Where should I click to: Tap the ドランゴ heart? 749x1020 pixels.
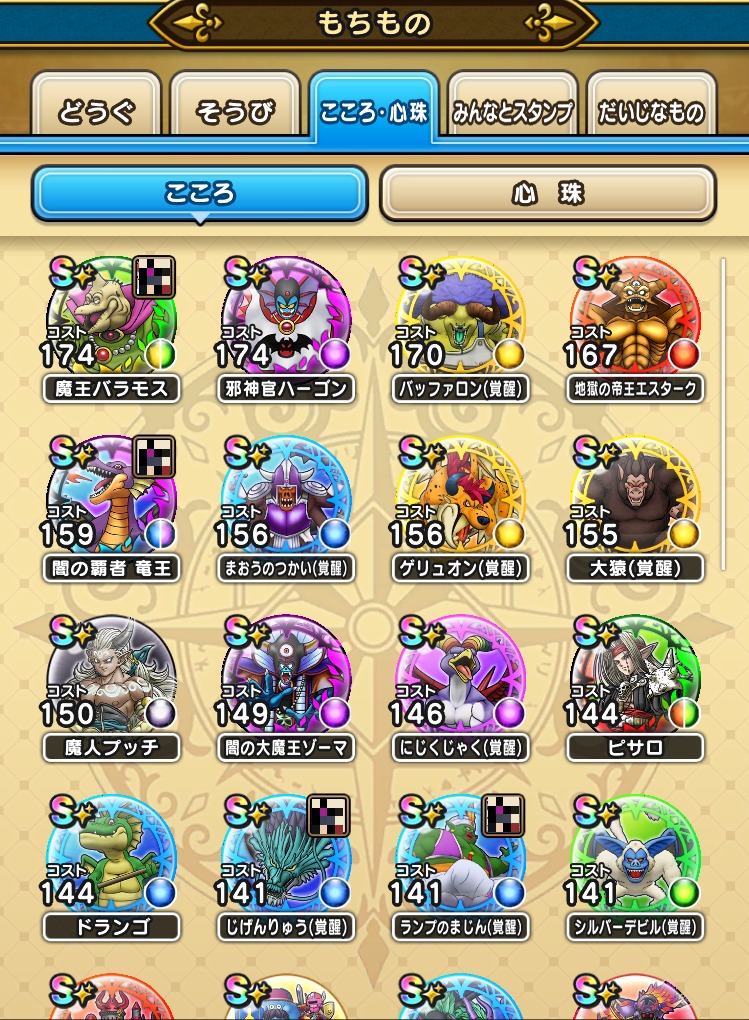click(x=111, y=860)
